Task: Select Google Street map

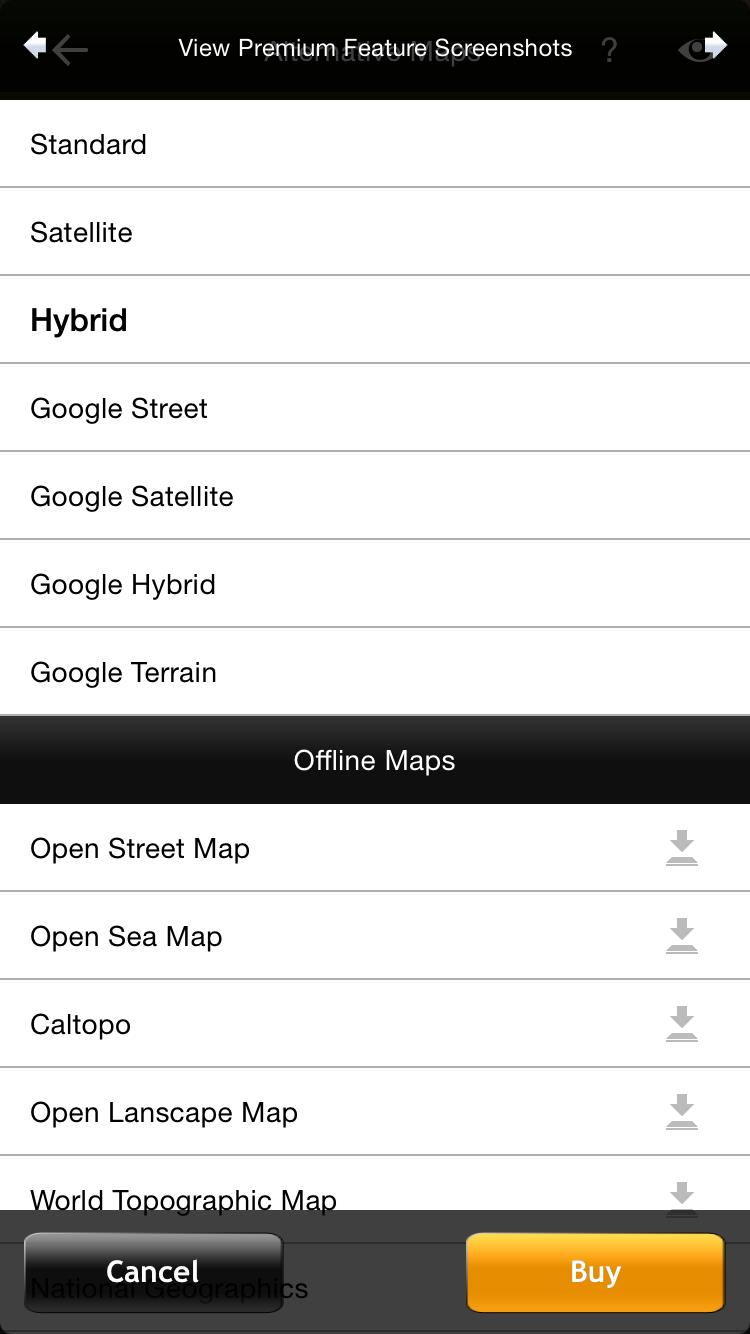Action: [x=375, y=407]
